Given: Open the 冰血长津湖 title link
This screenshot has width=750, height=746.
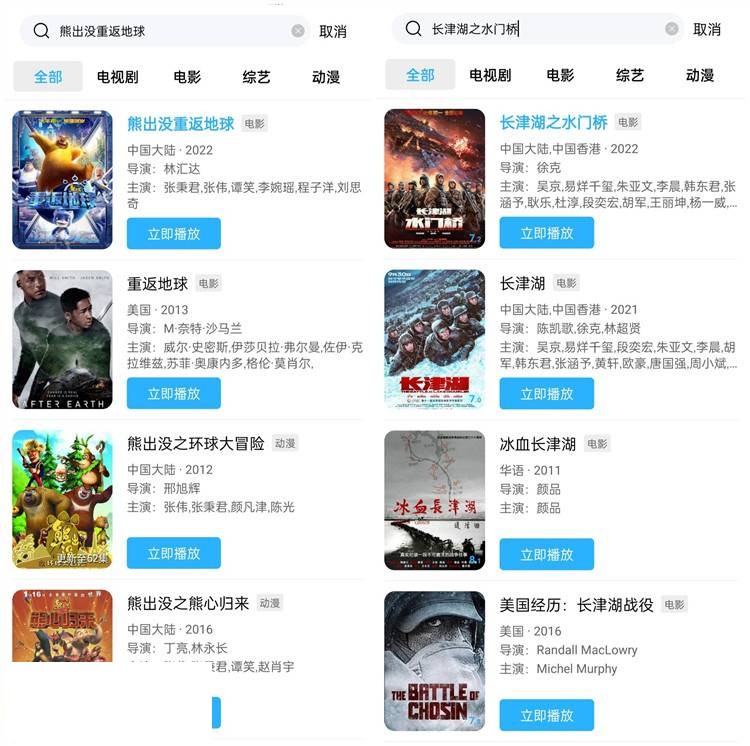Looking at the screenshot, I should coord(538,444).
